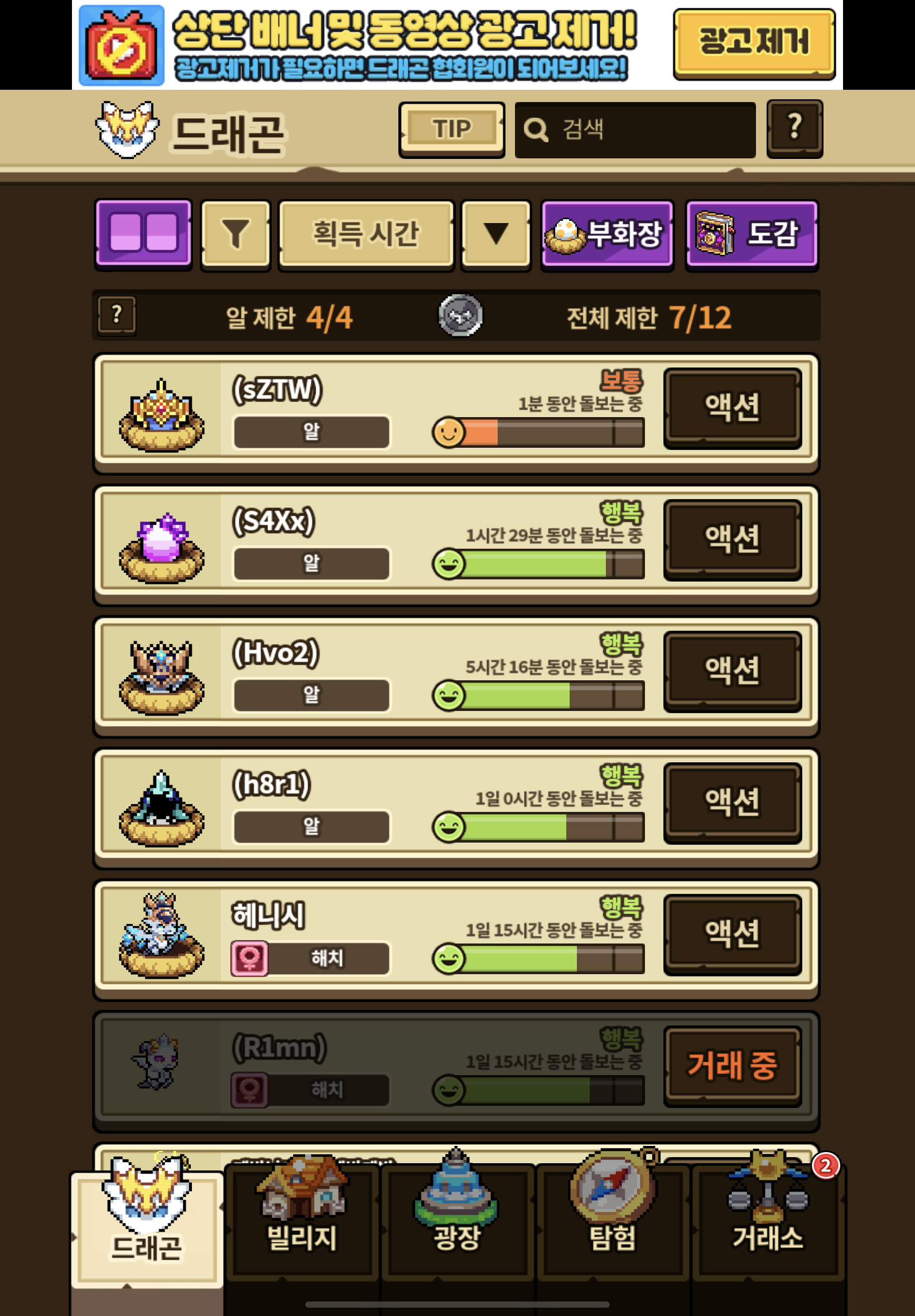Viewport: 915px width, 1316px height.
Task: Switch to the 탐험 tab
Action: click(x=612, y=1220)
